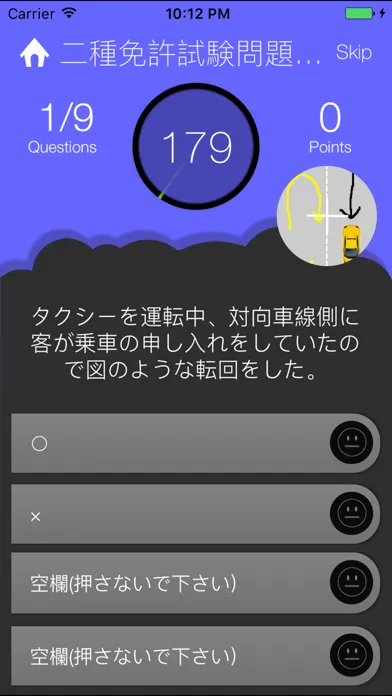Image resolution: width=392 pixels, height=696 pixels.
Task: Skip this question
Action: (353, 52)
